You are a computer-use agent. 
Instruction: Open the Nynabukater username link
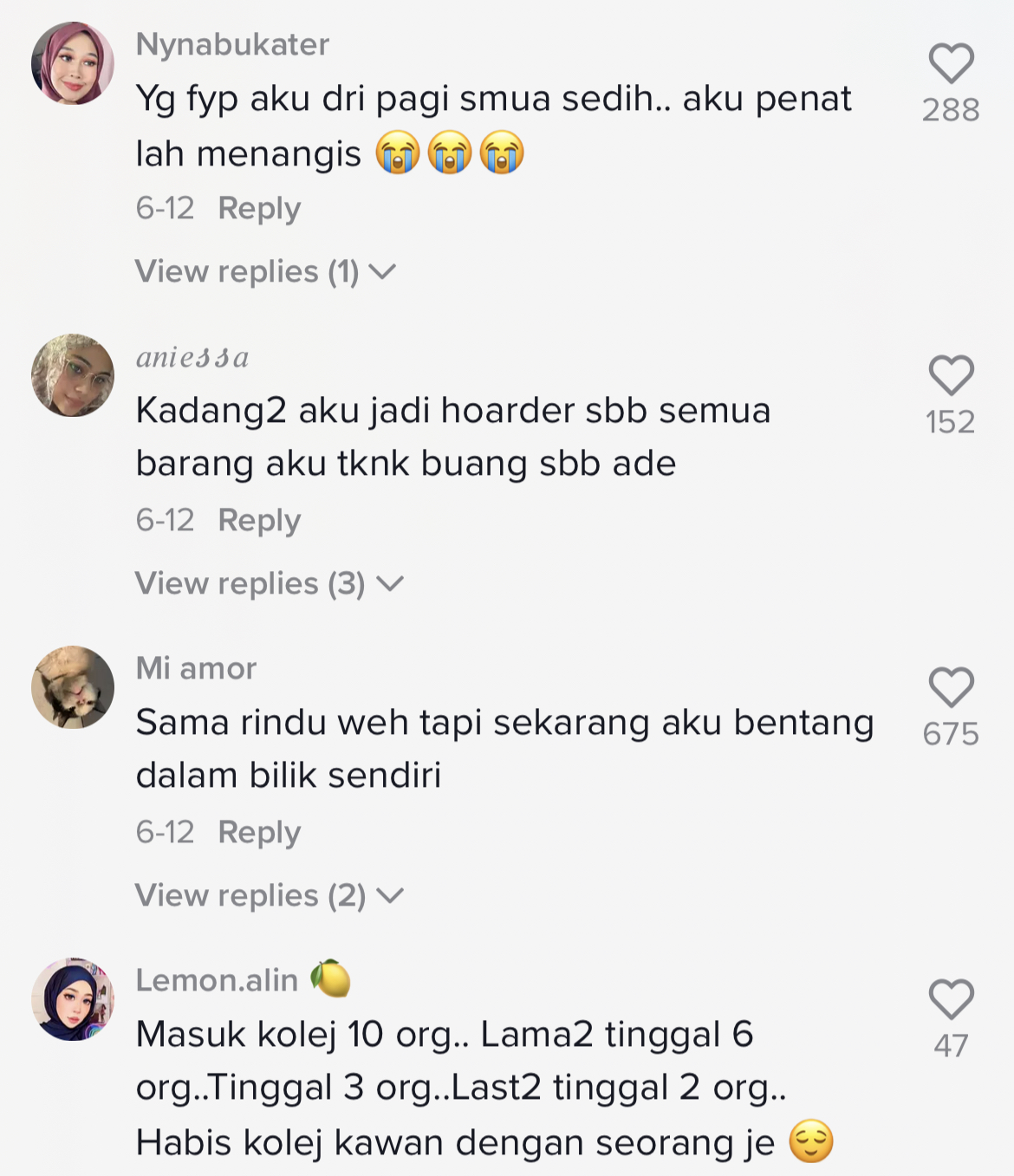click(232, 44)
